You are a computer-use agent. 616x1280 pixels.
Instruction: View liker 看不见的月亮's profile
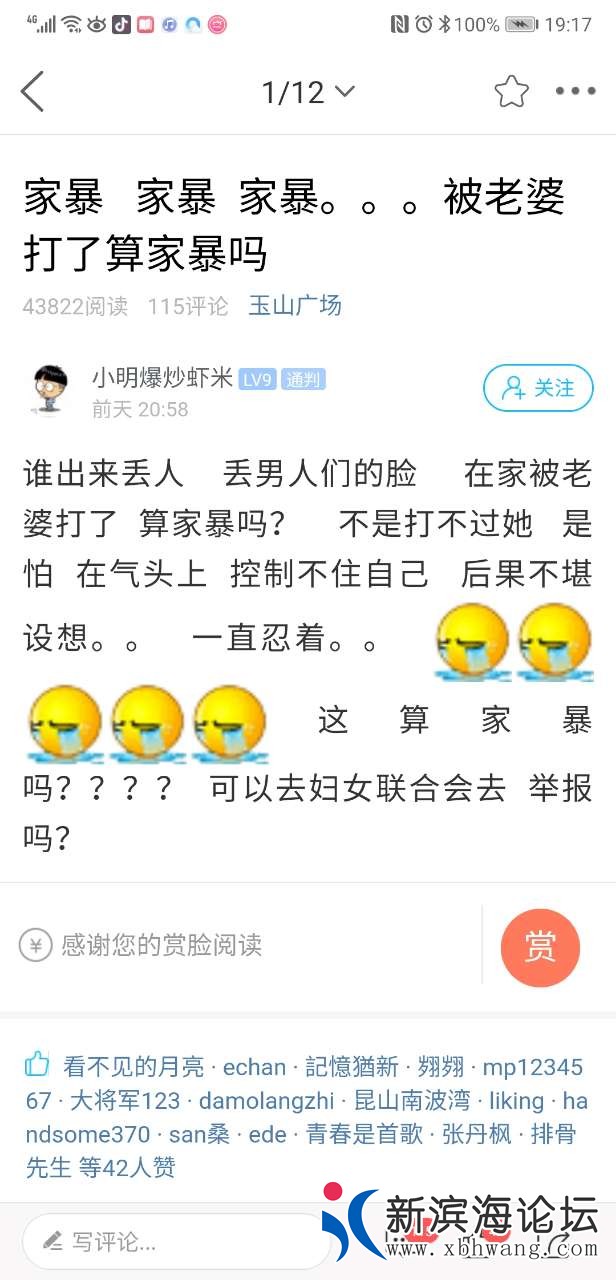pyautogui.click(x=133, y=1067)
